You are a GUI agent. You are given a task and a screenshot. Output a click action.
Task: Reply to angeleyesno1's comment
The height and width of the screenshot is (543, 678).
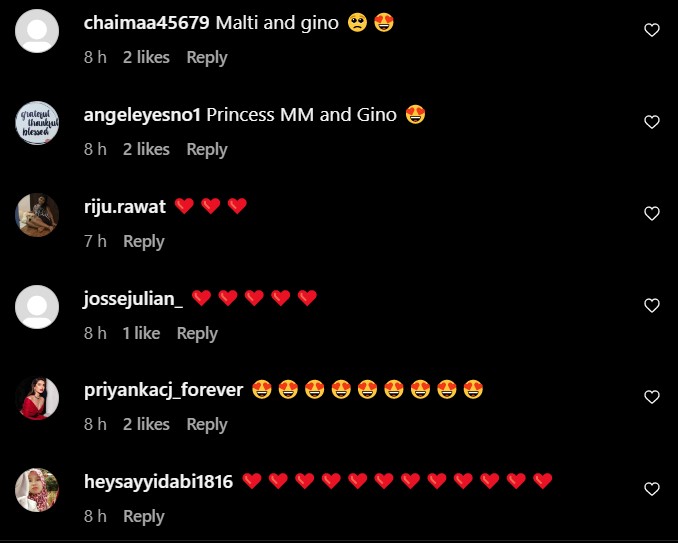coord(207,149)
